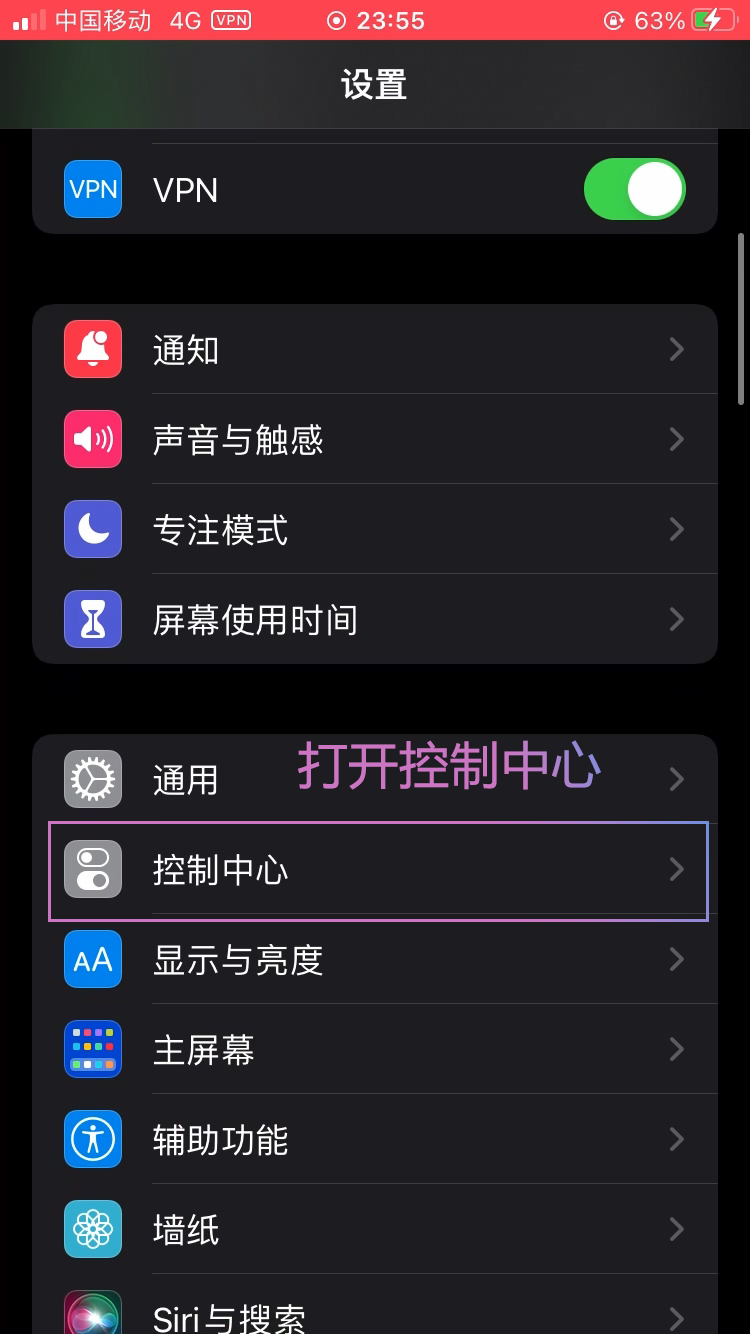Go to 专注模式
Image resolution: width=750 pixels, height=1334 pixels.
[375, 529]
